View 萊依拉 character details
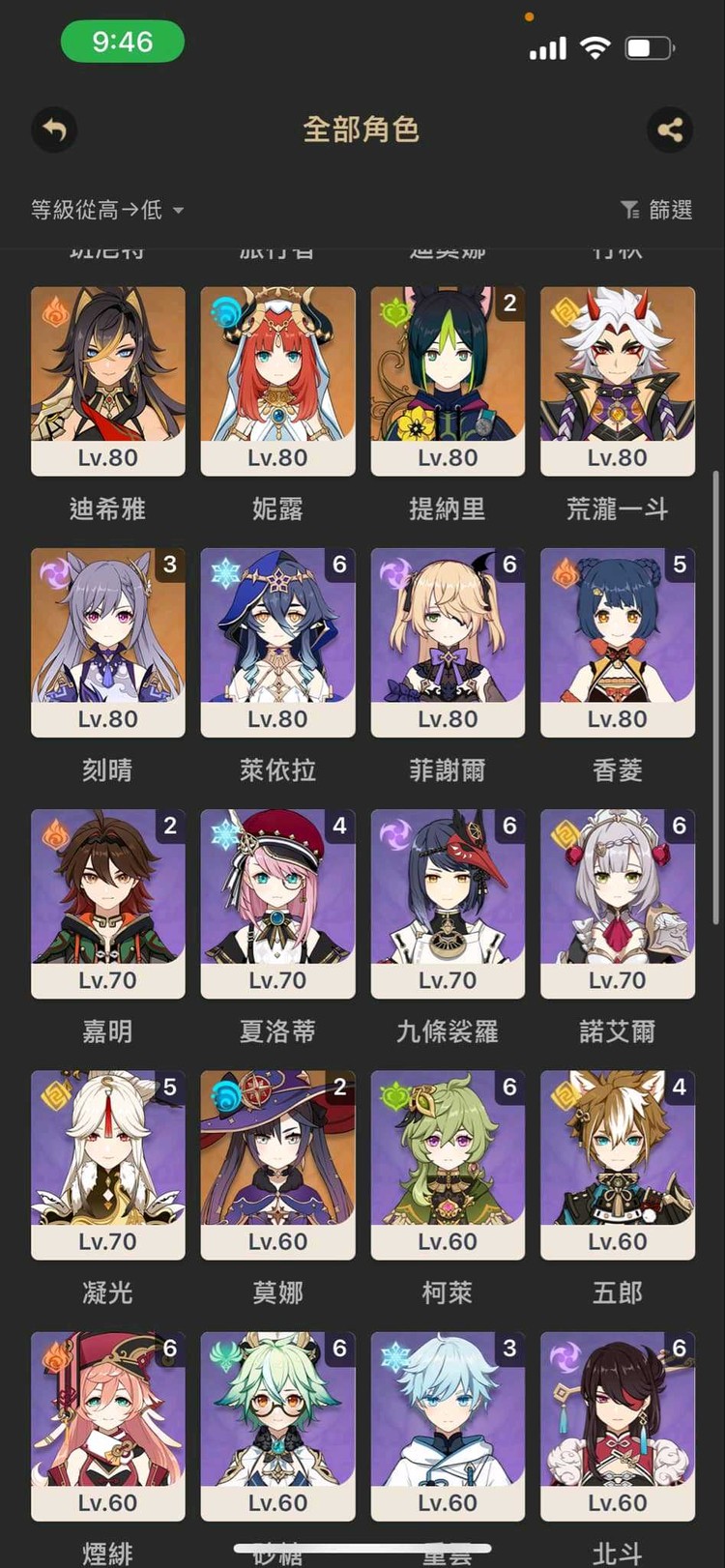This screenshot has height=1568, width=725. (x=277, y=642)
